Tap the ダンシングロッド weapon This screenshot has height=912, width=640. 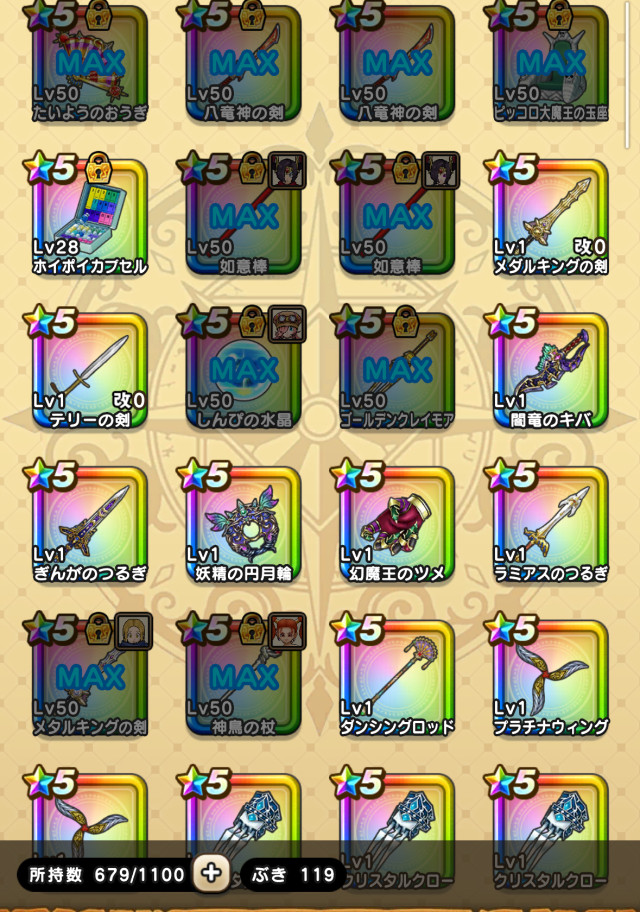pos(397,679)
